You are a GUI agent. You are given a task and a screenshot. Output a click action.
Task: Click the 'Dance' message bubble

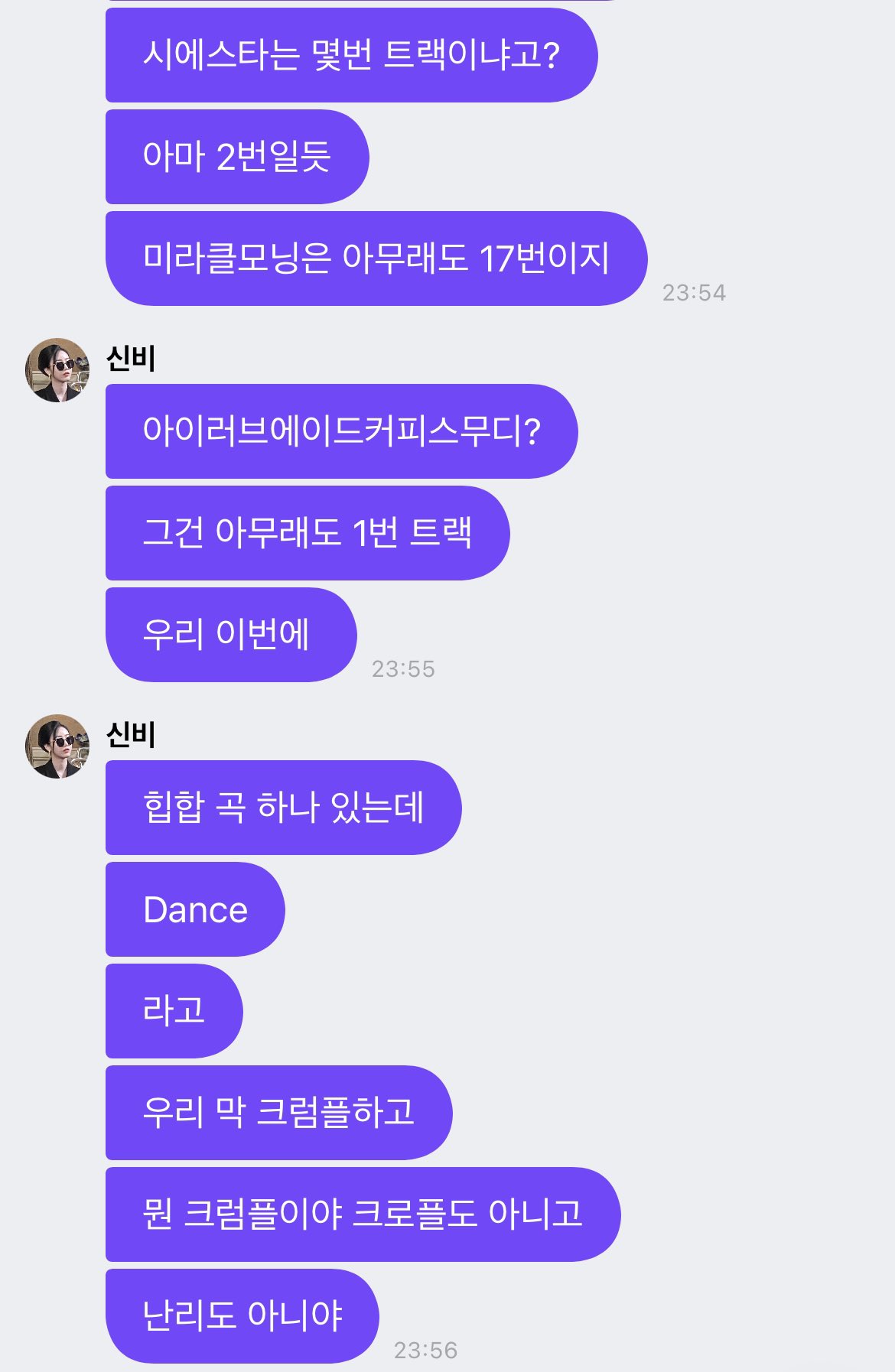[195, 910]
